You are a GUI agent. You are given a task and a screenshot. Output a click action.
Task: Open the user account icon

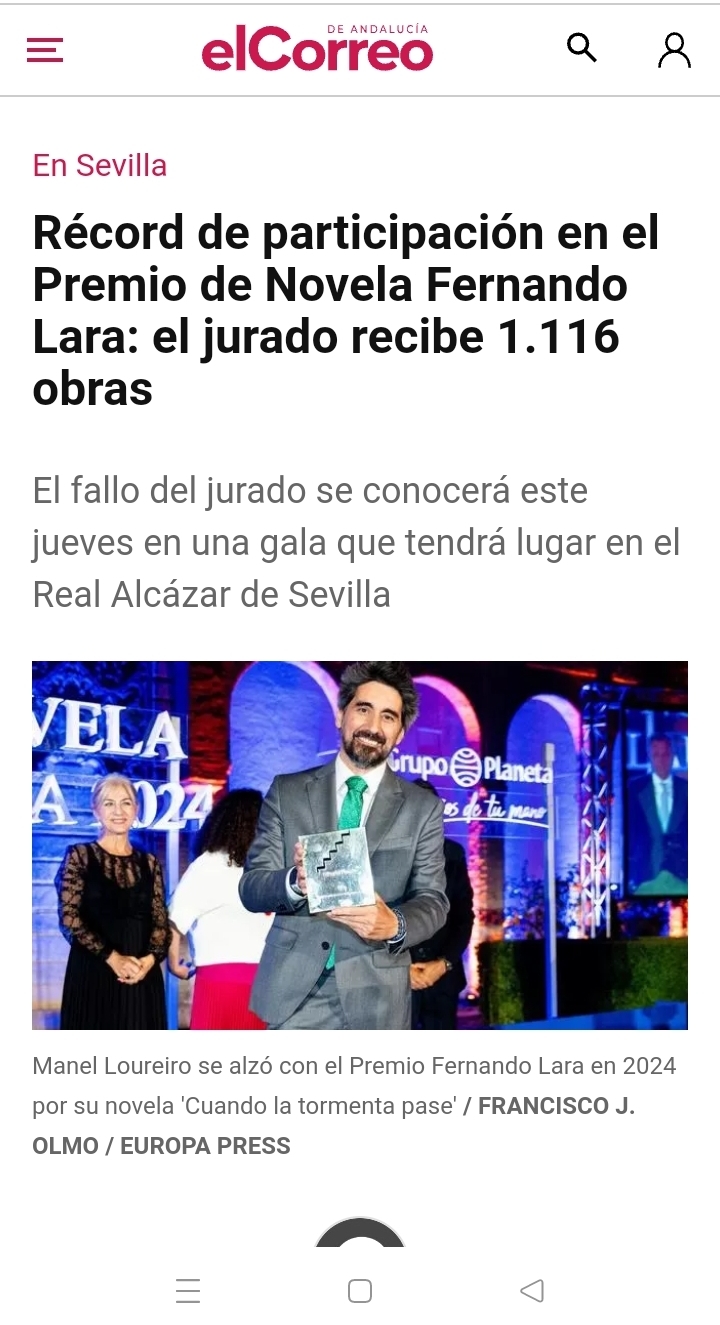pyautogui.click(x=674, y=49)
